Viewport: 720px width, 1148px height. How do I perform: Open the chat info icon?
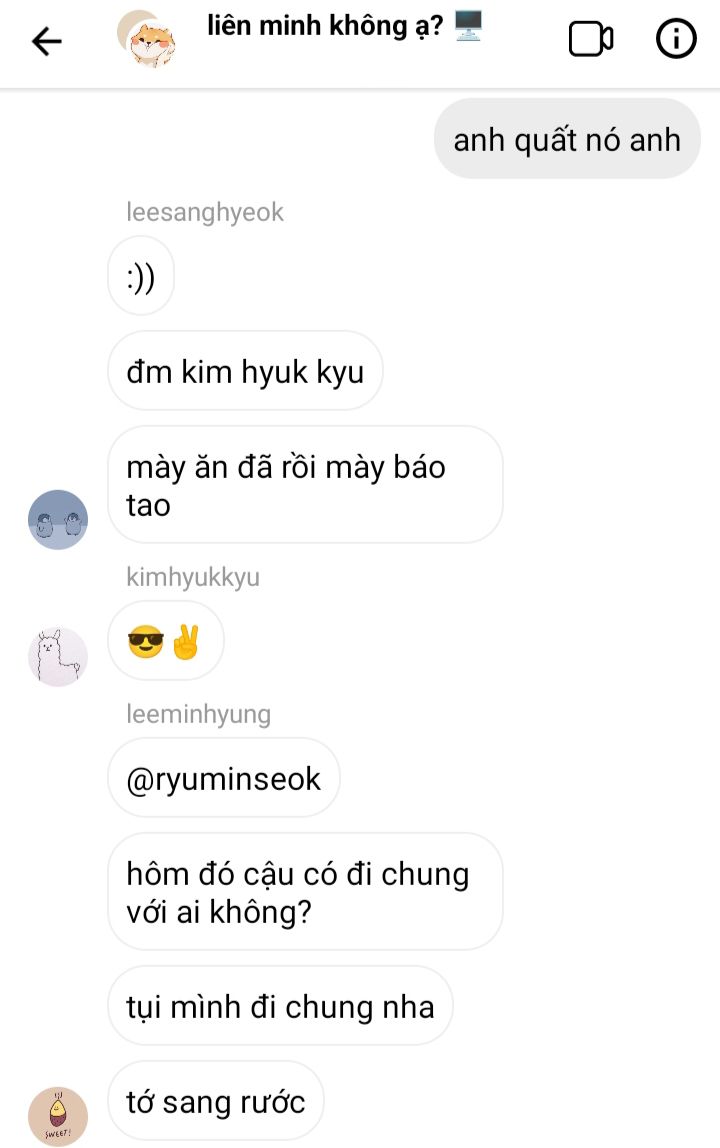coord(676,40)
